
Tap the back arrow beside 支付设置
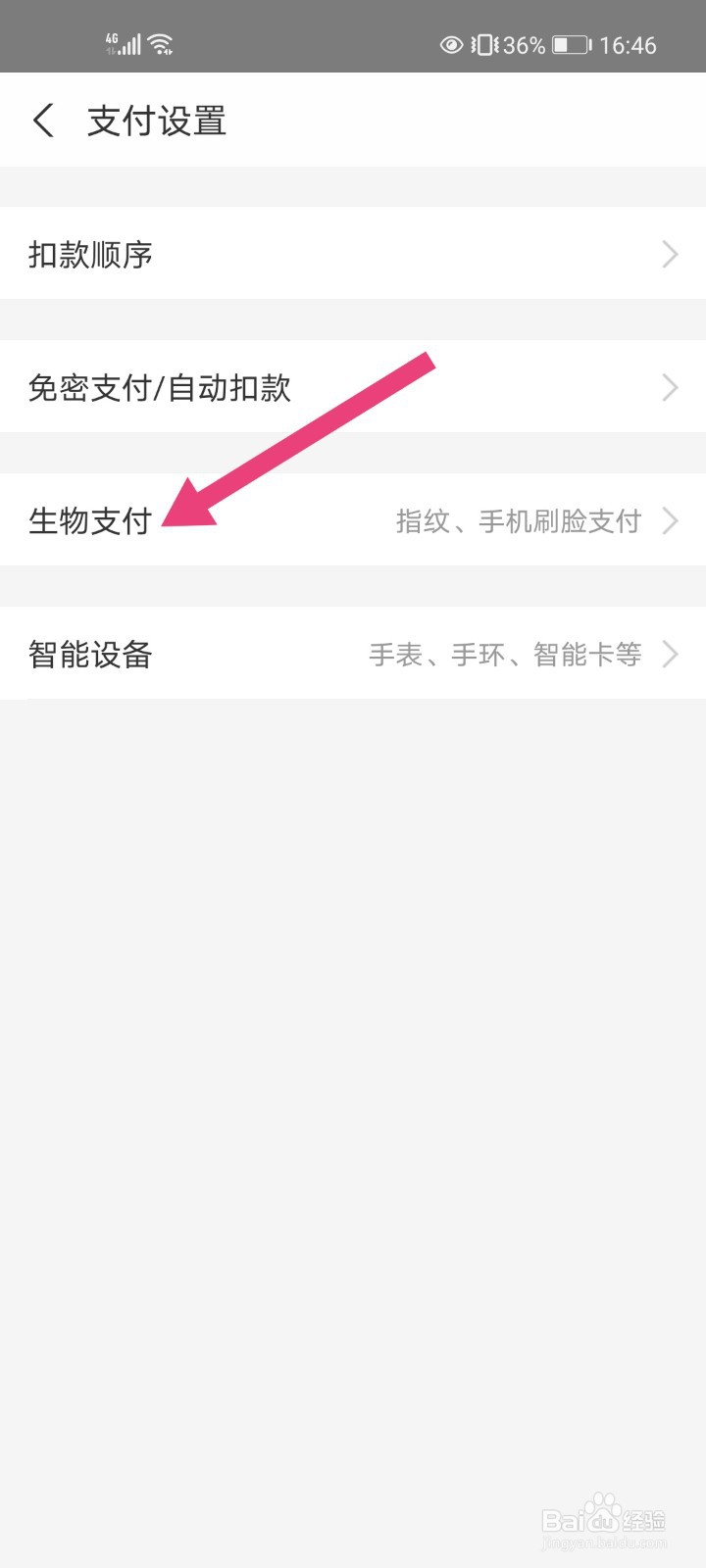[43, 120]
